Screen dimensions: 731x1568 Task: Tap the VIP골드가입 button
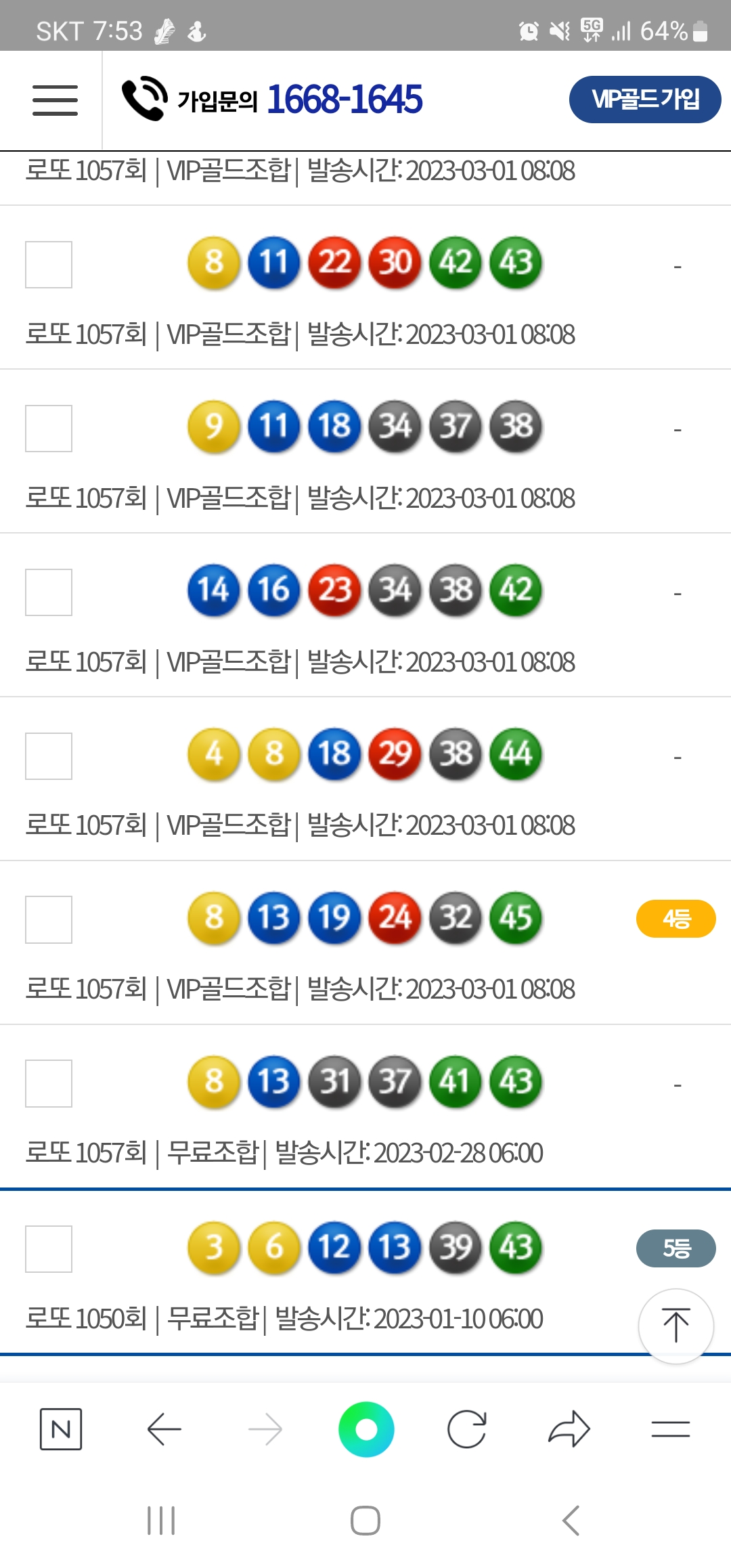[644, 100]
